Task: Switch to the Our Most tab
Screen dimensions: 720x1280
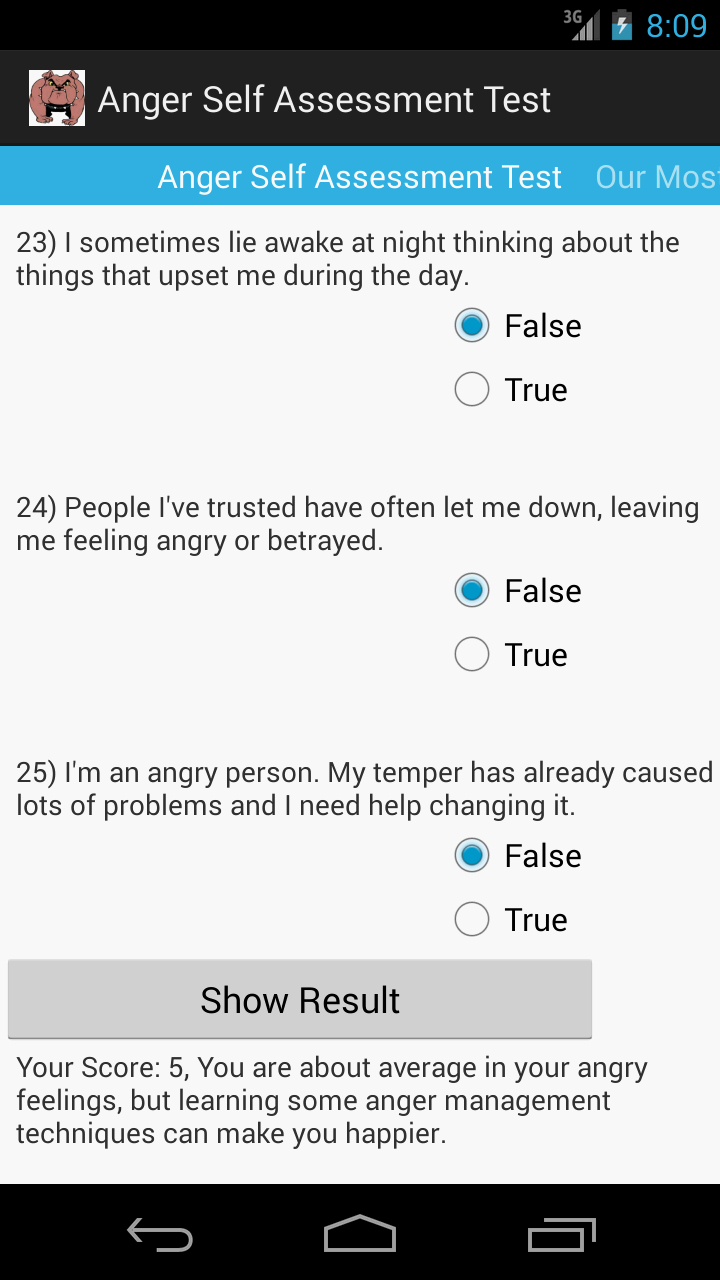Action: click(656, 177)
